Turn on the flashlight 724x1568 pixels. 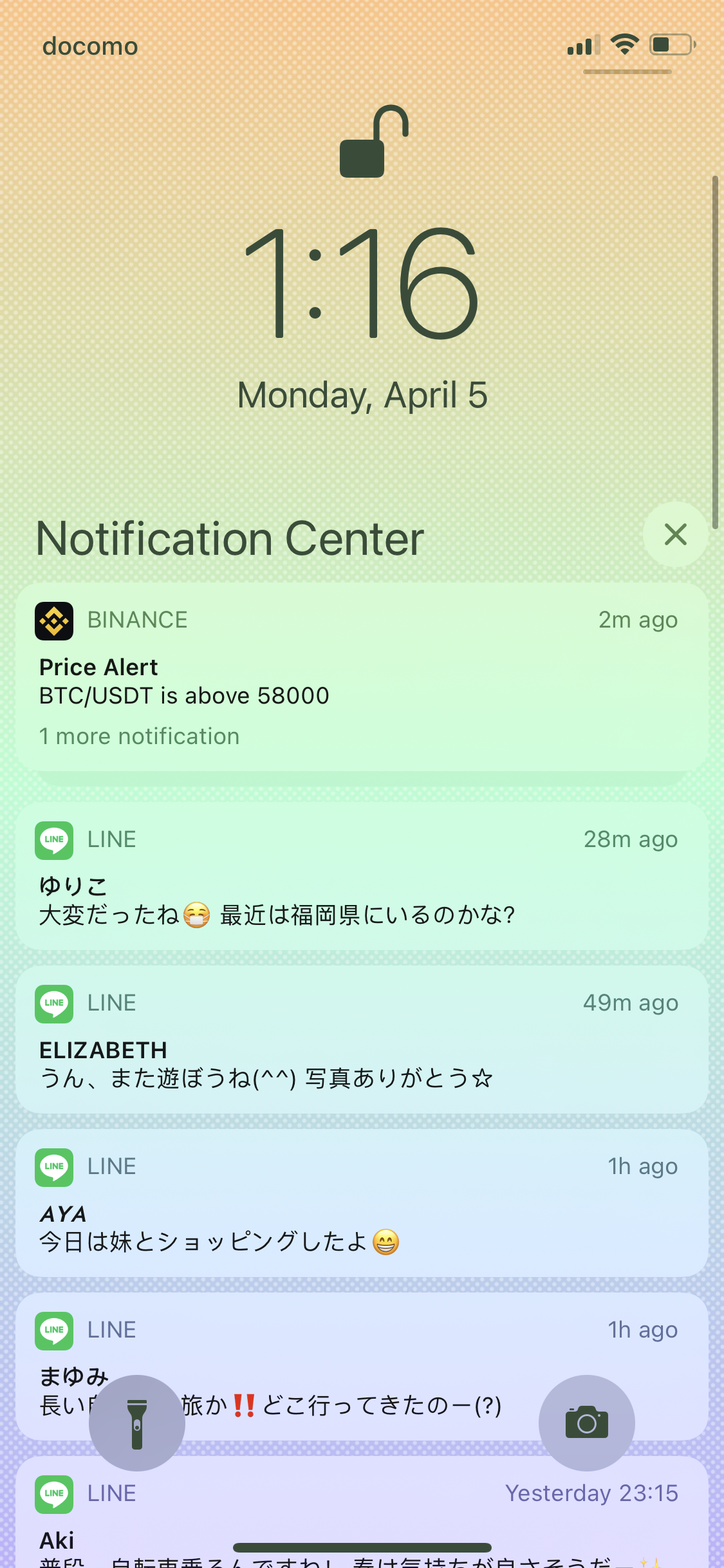point(137,1423)
